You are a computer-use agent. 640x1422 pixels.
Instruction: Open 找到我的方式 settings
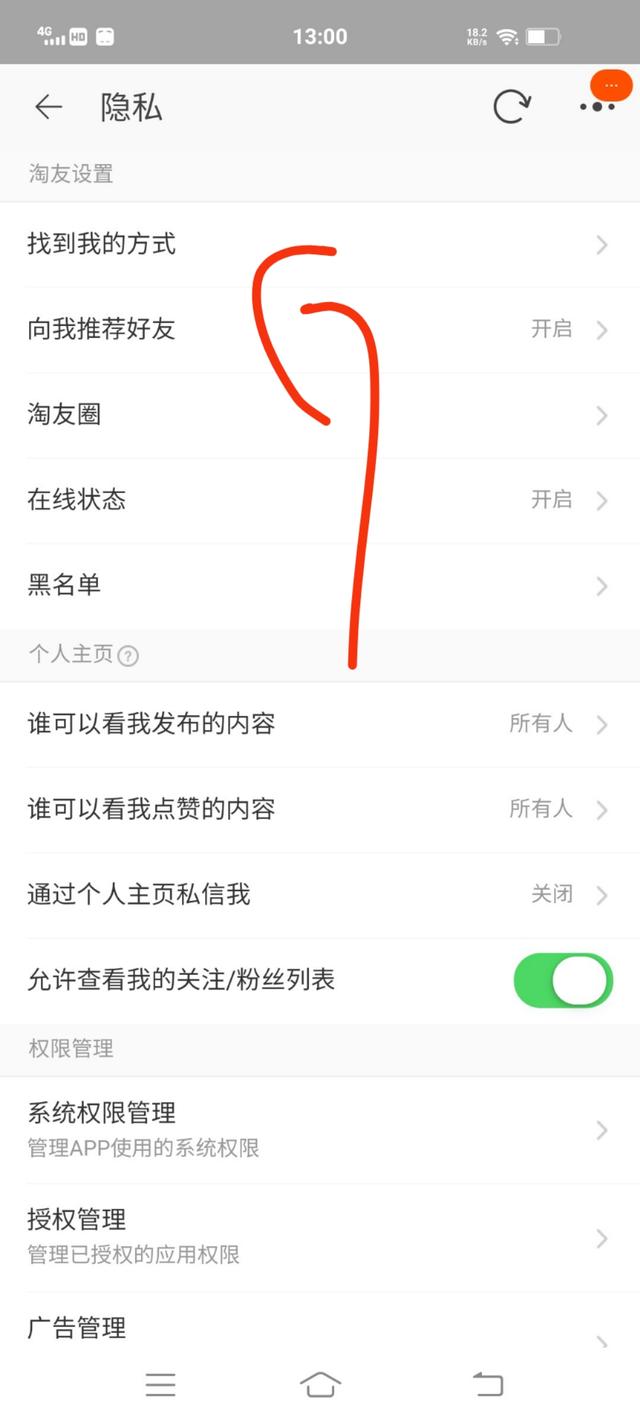pyautogui.click(x=320, y=244)
